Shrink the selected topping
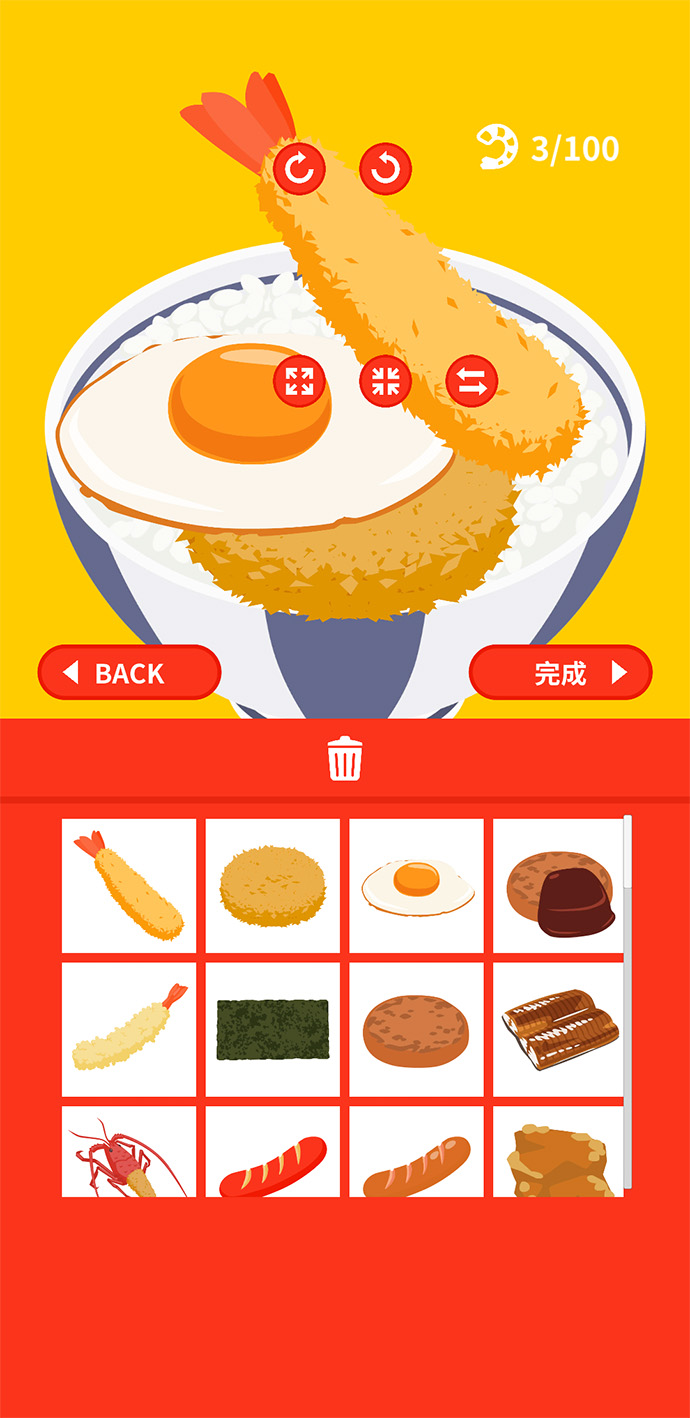 [385, 381]
